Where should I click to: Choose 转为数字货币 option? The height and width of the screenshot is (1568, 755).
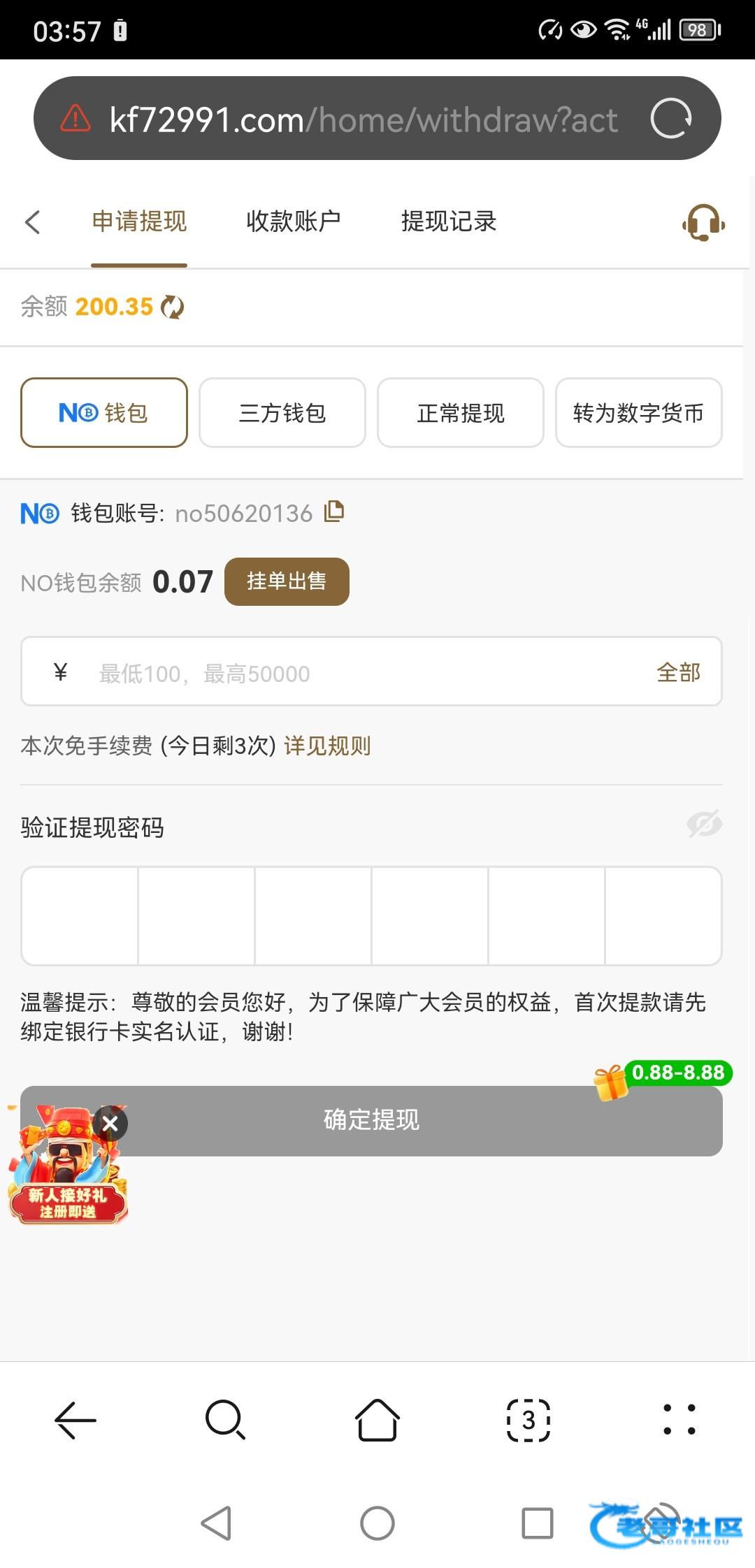pyautogui.click(x=638, y=413)
